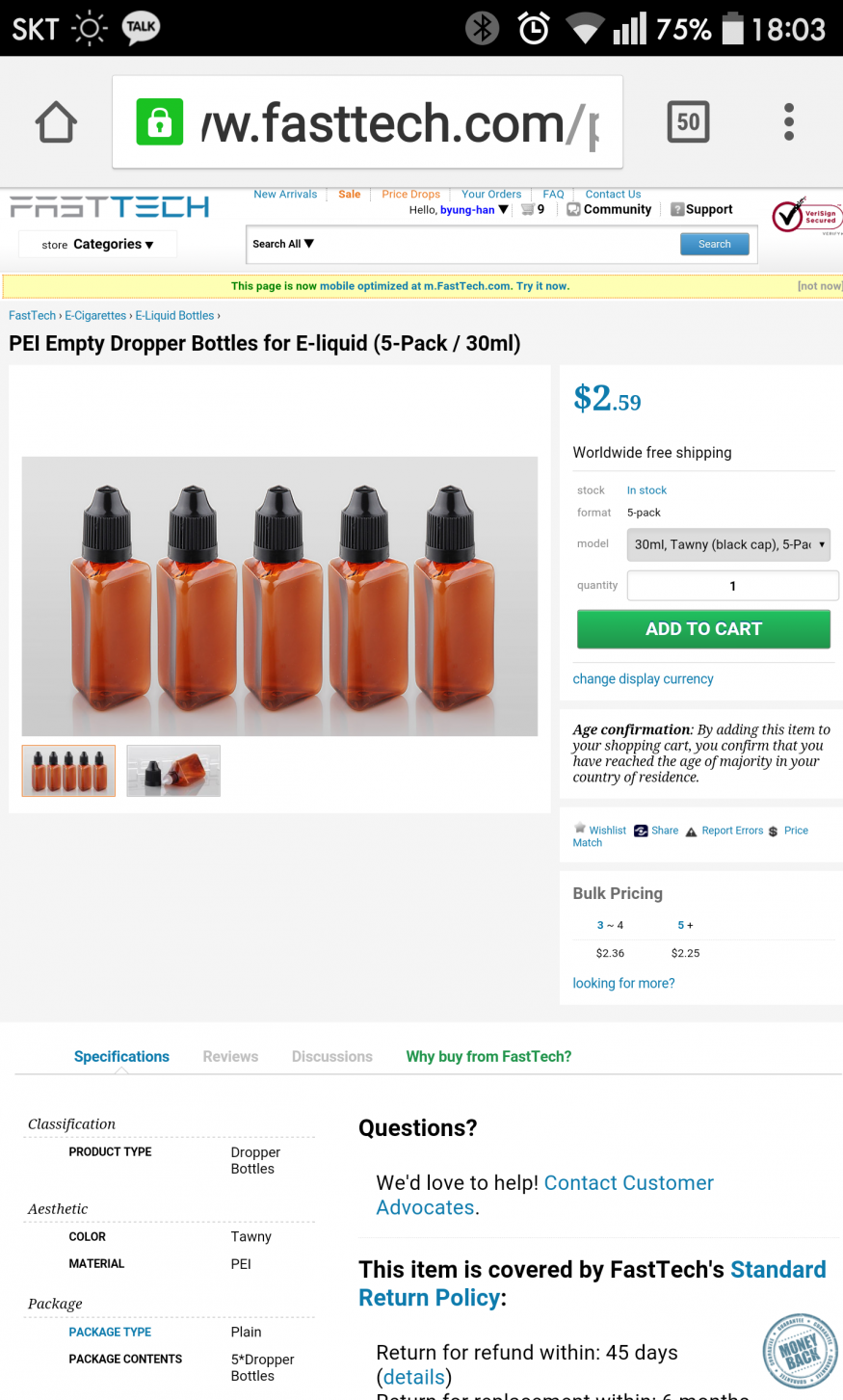Open Why buy from FastTech tab
Viewport: 843px width, 1400px height.
pos(488,1057)
